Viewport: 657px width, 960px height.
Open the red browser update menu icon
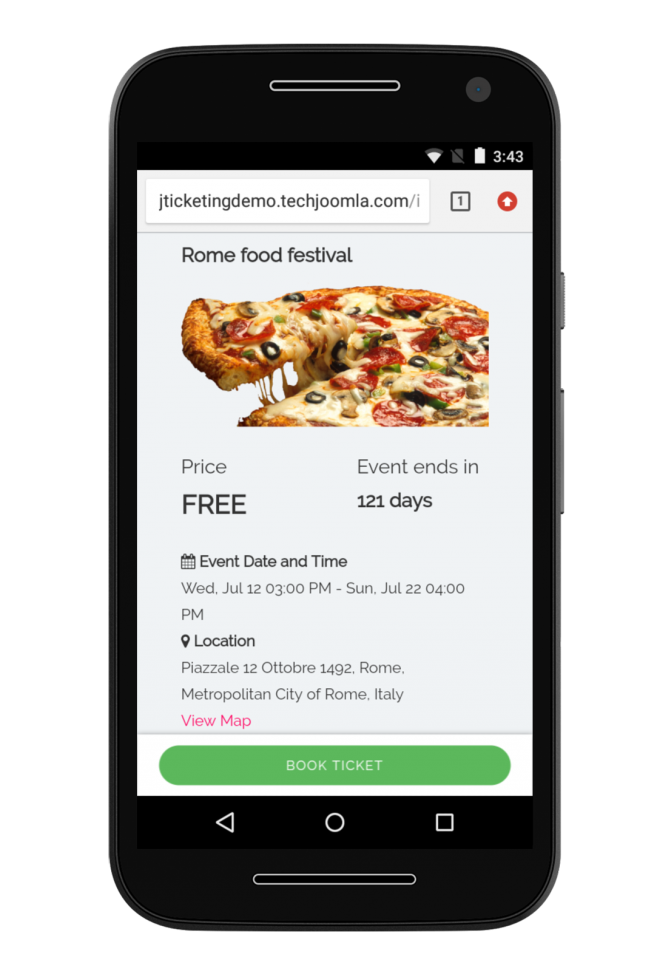507,201
